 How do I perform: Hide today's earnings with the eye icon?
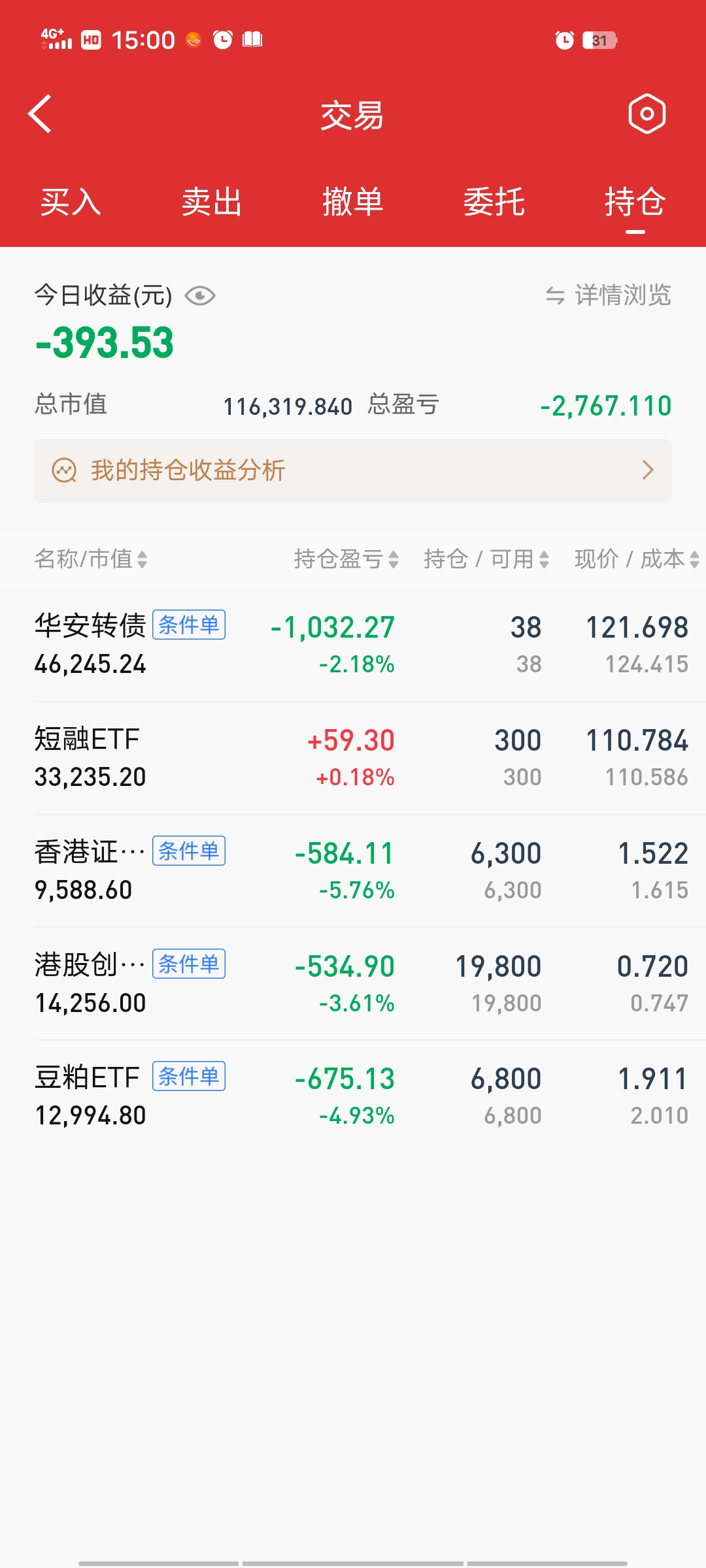click(x=200, y=296)
